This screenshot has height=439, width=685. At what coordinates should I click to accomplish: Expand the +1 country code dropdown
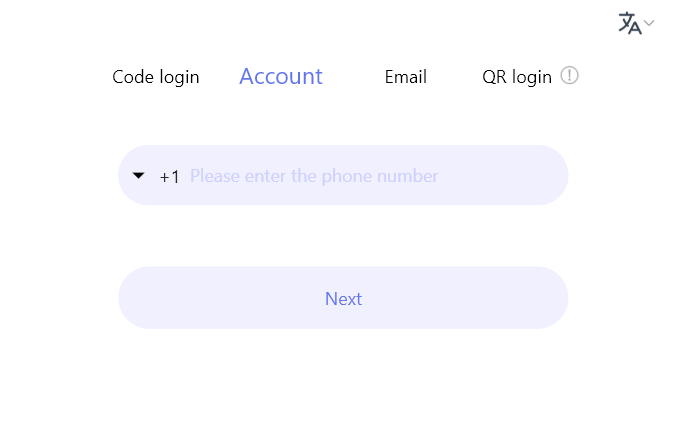pyautogui.click(x=155, y=176)
